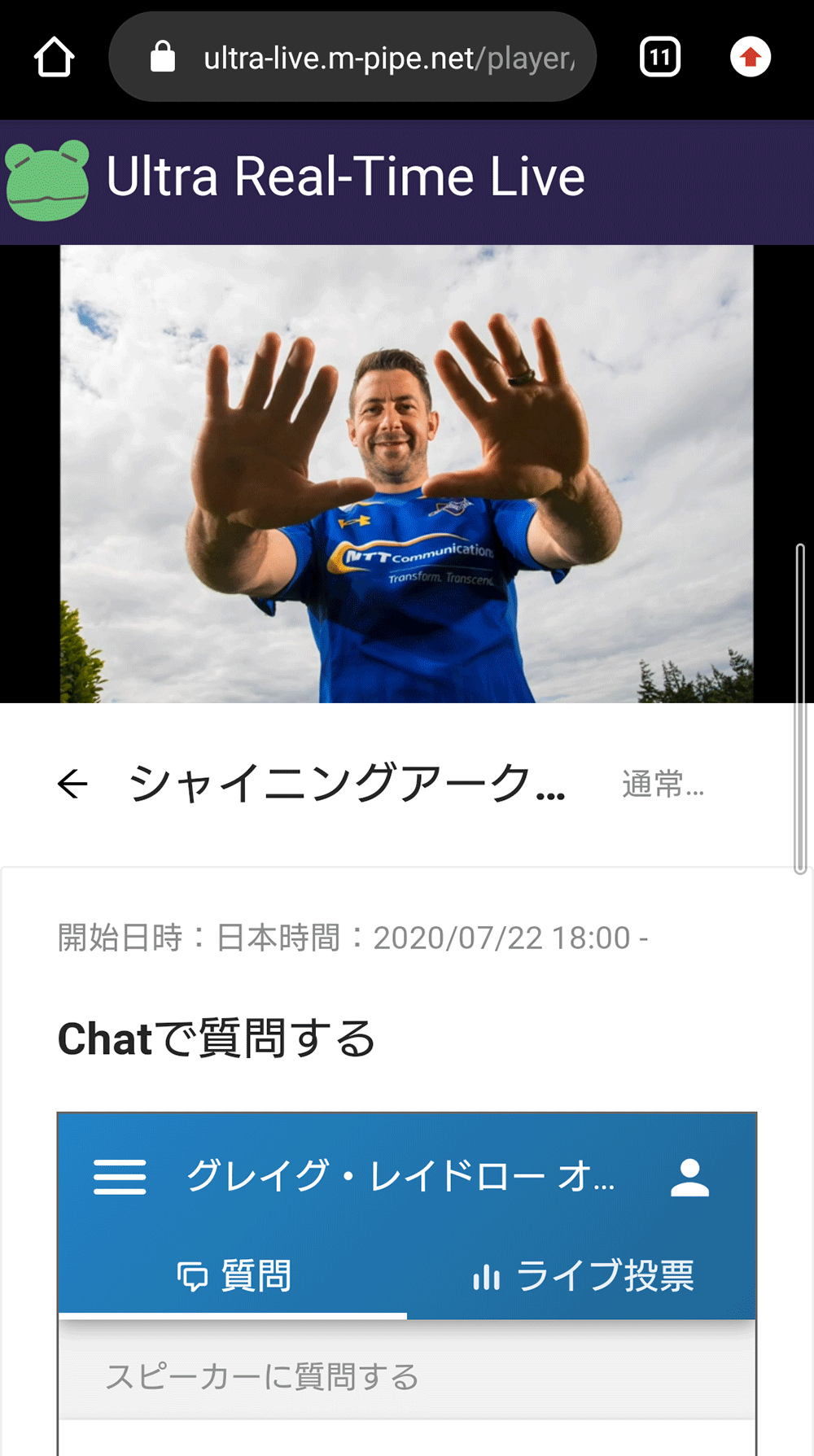Tap the live video player
814x1456 pixels.
pos(405,474)
